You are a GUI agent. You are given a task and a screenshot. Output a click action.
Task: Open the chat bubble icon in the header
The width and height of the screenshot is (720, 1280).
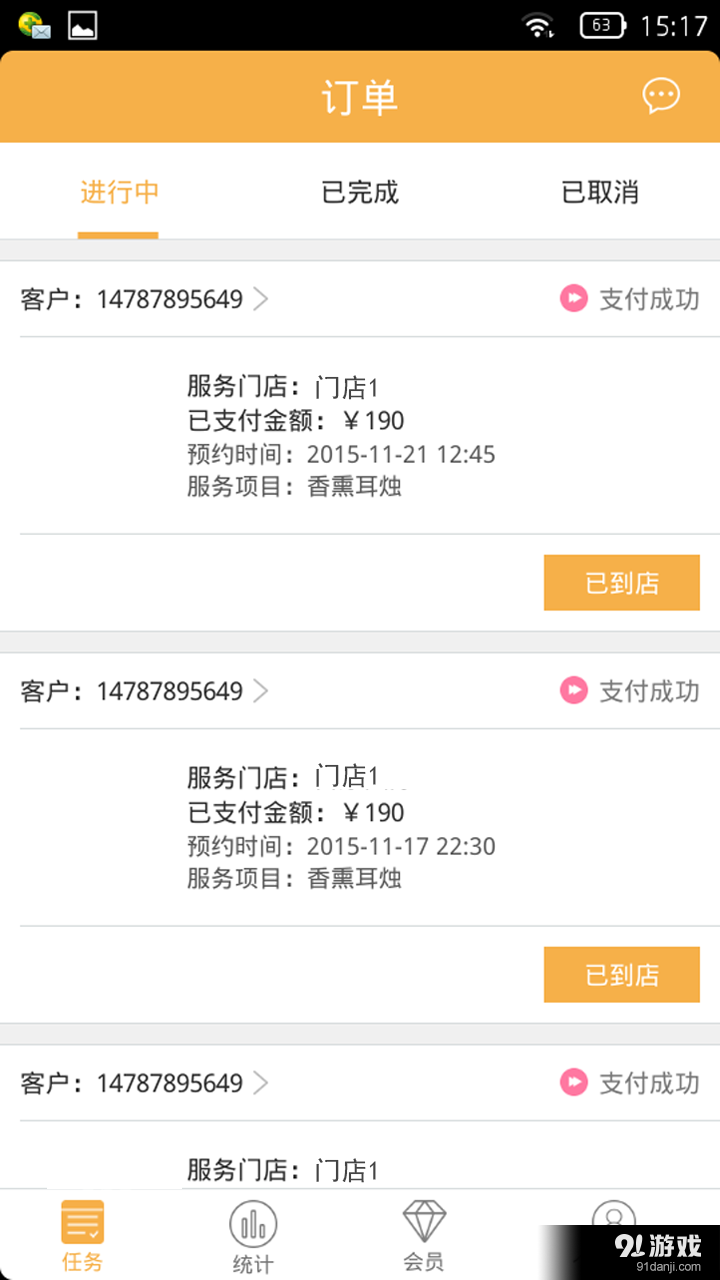pyautogui.click(x=661, y=96)
